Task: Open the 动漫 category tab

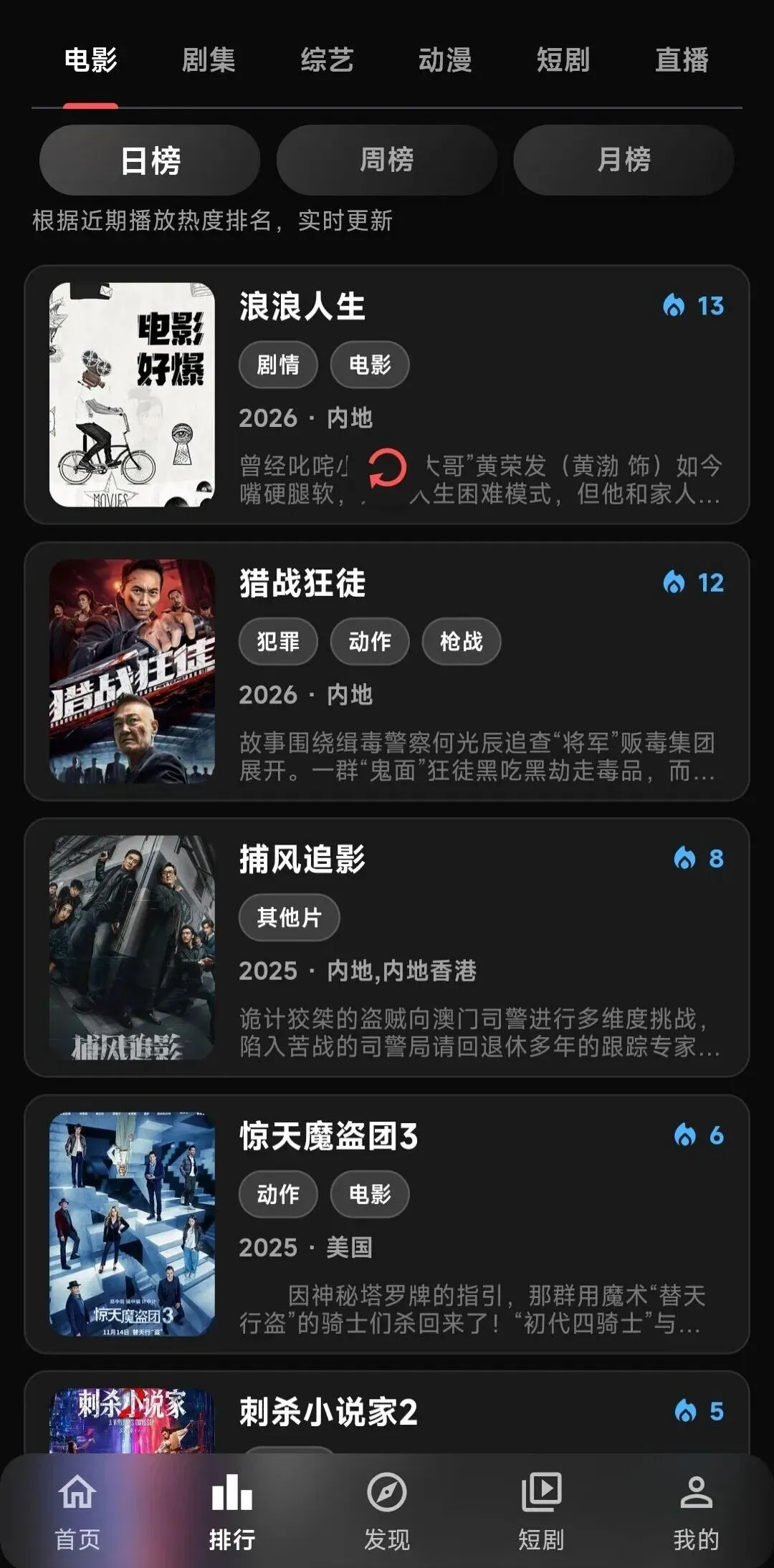Action: pos(445,60)
